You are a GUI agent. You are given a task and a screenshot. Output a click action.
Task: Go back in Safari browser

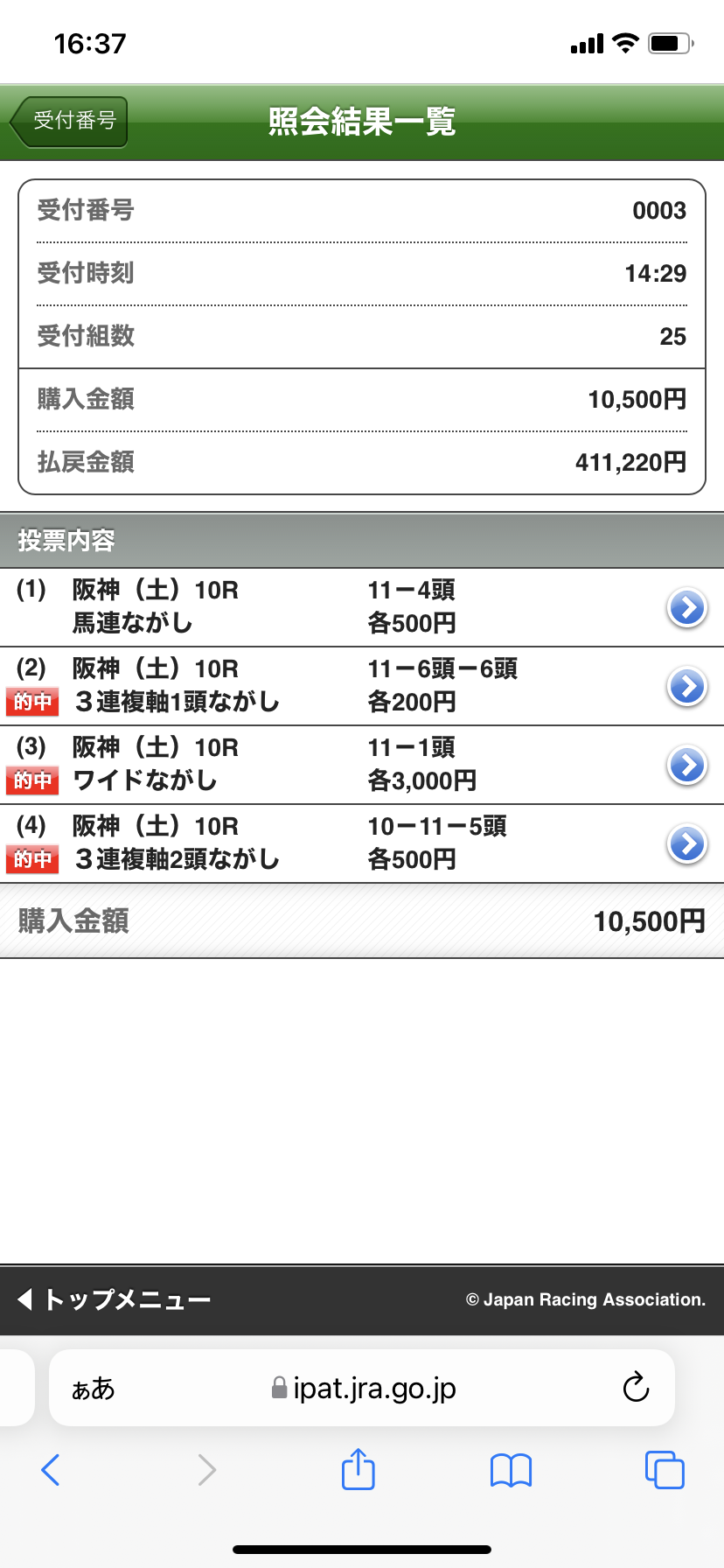pyautogui.click(x=51, y=1470)
